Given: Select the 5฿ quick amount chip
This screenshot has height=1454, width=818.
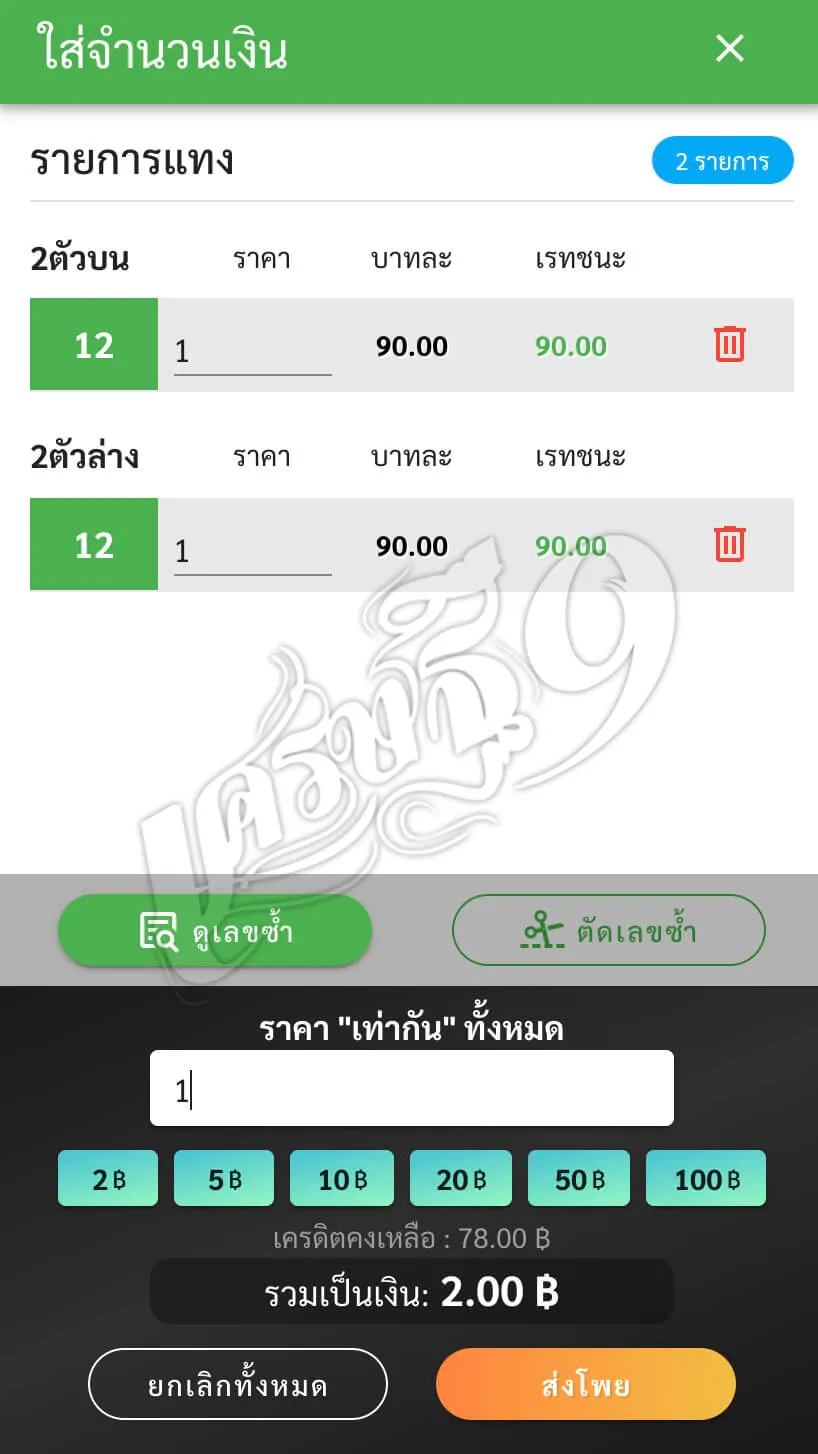Looking at the screenshot, I should click(x=224, y=1177).
